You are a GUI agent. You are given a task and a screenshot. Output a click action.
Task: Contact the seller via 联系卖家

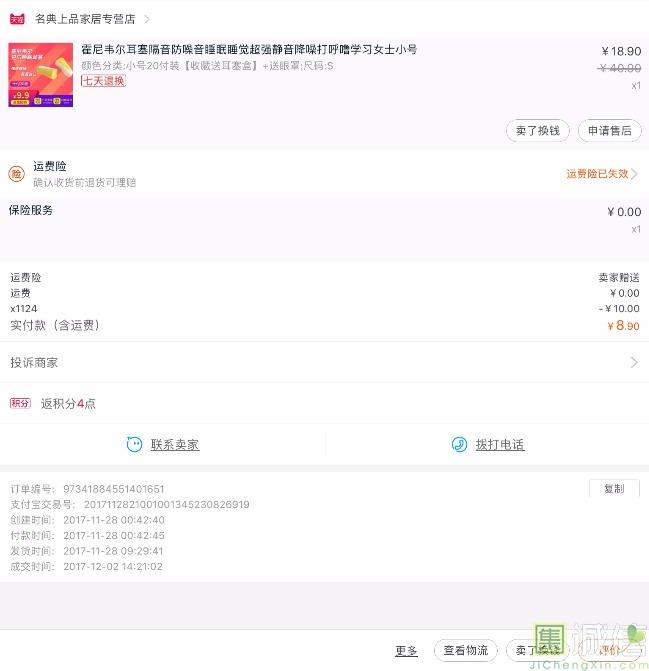(163, 445)
